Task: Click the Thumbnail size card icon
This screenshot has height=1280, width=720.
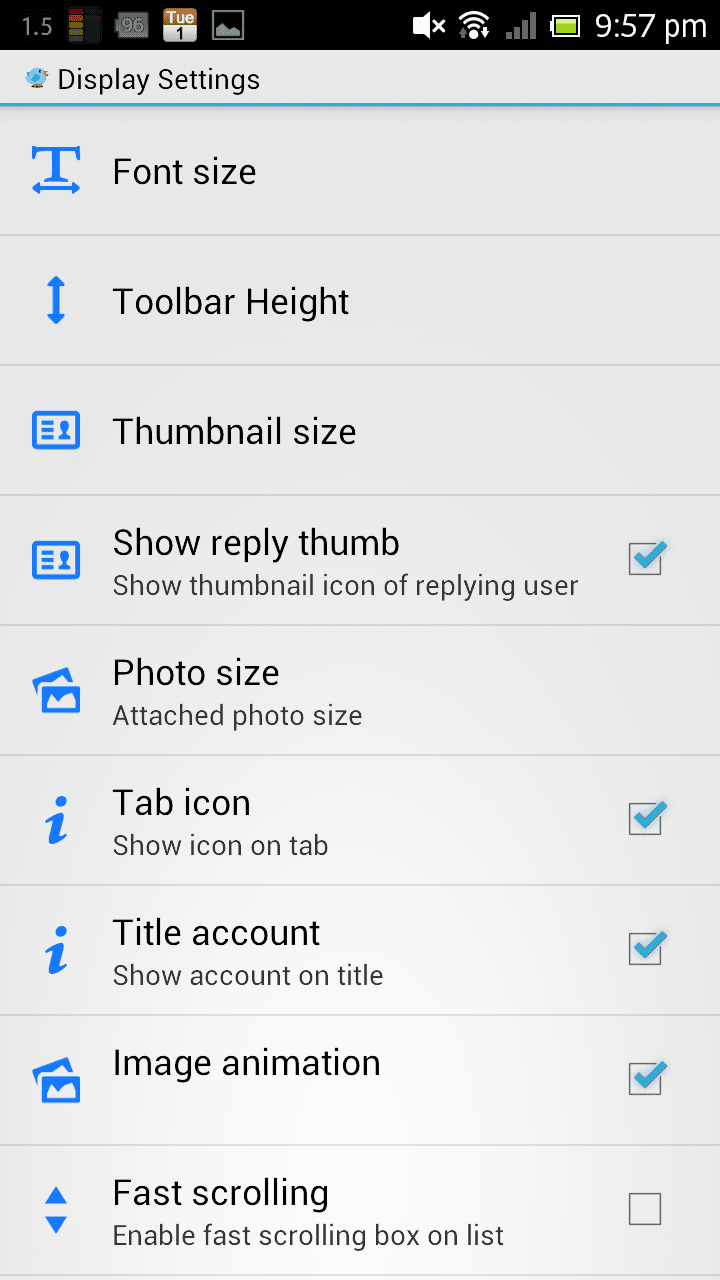Action: coord(56,430)
